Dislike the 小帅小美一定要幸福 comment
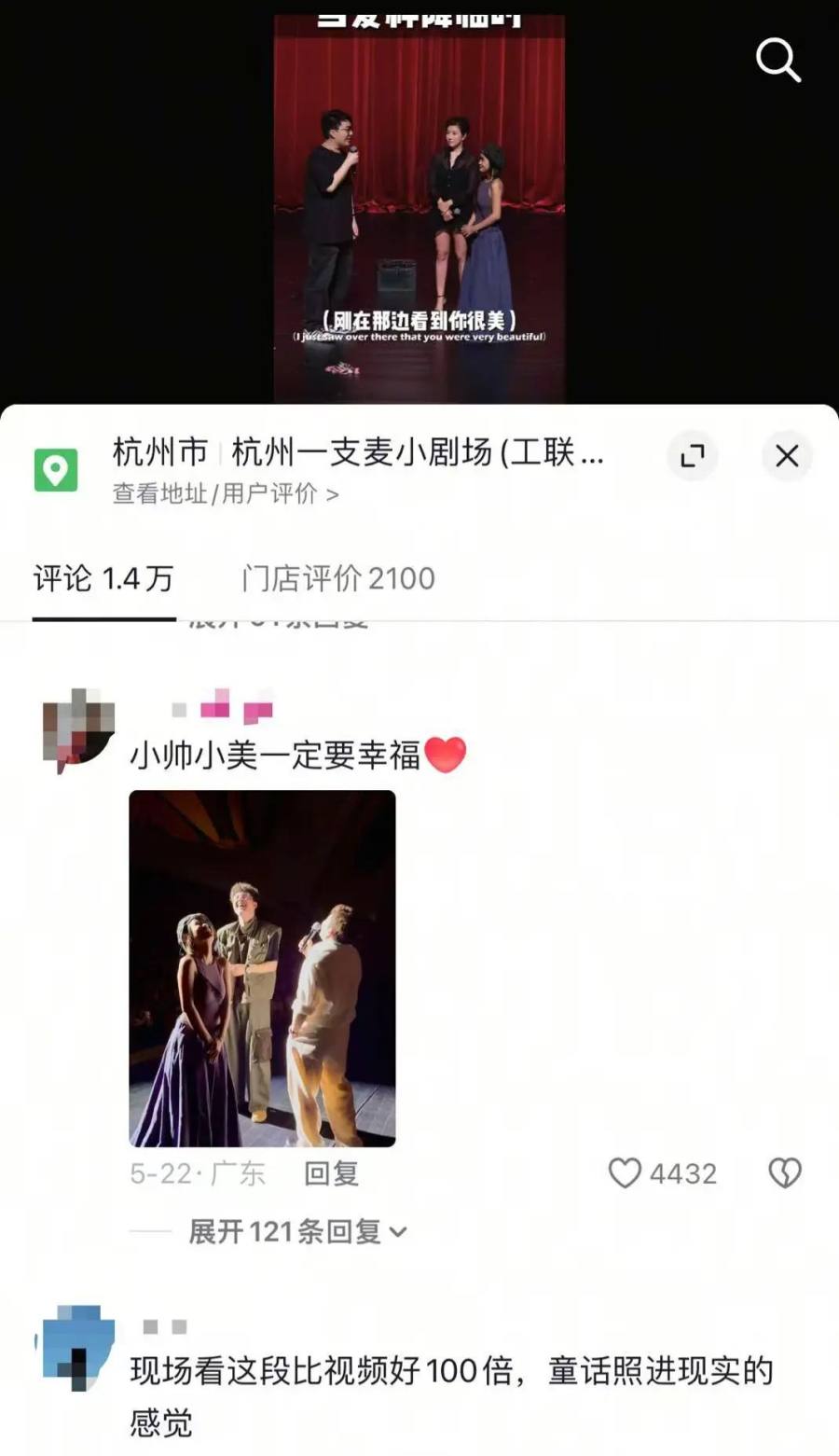 (784, 1173)
